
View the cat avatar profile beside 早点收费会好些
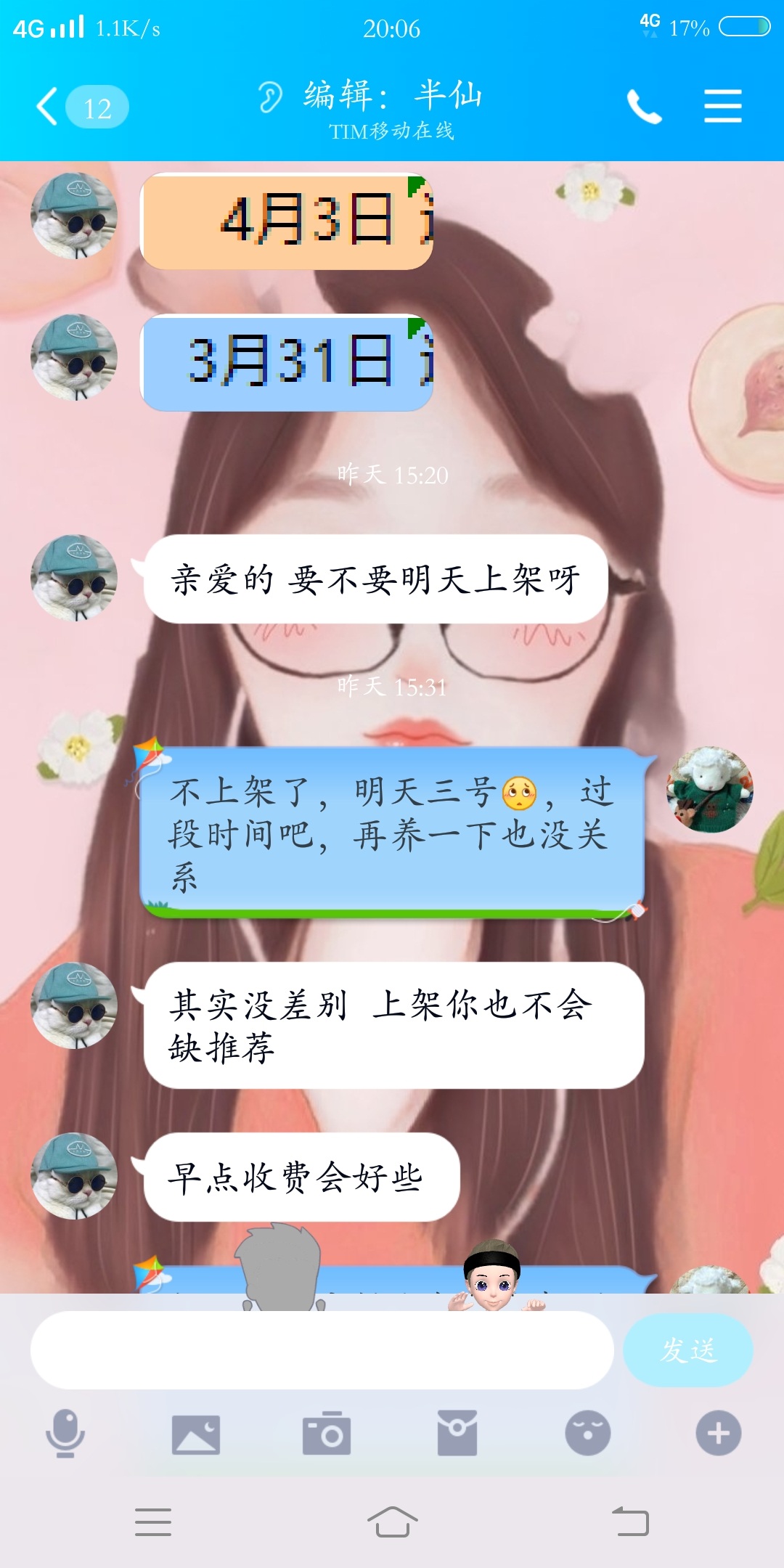pos(74,1175)
